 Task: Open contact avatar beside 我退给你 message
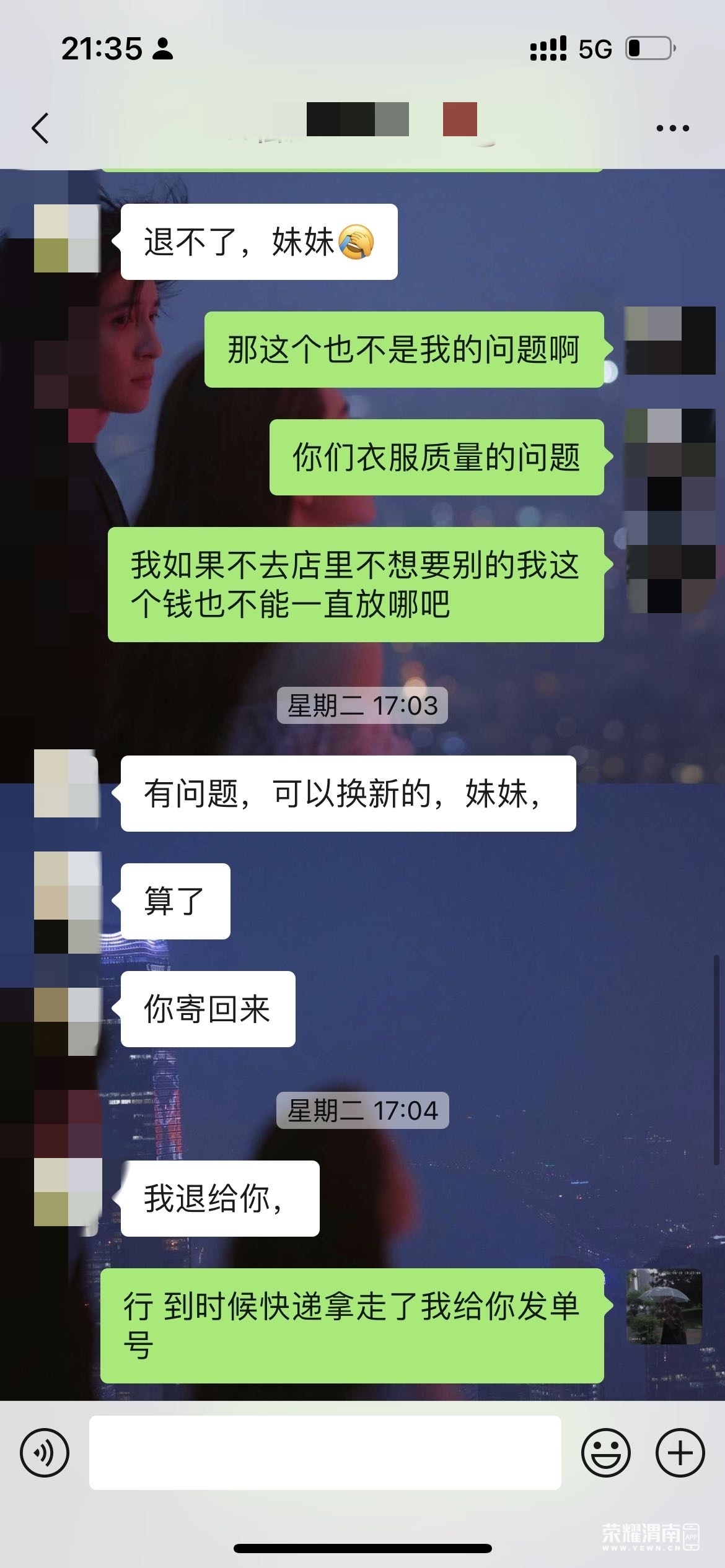pyautogui.click(x=67, y=1192)
